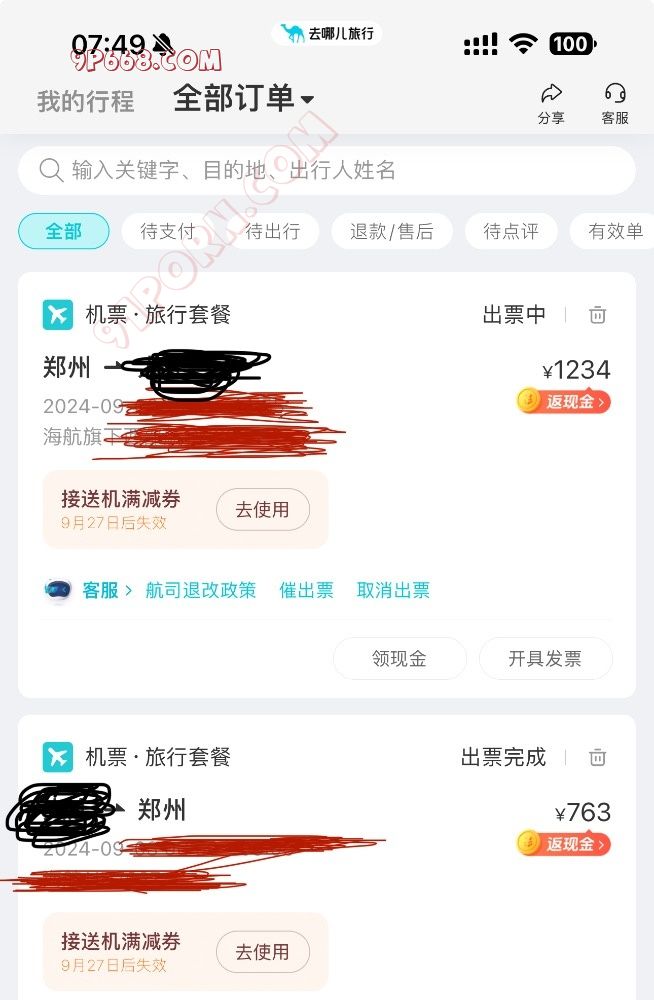The image size is (654, 1000).
Task: Tap 催出票 to urge ticketing
Action: point(306,590)
